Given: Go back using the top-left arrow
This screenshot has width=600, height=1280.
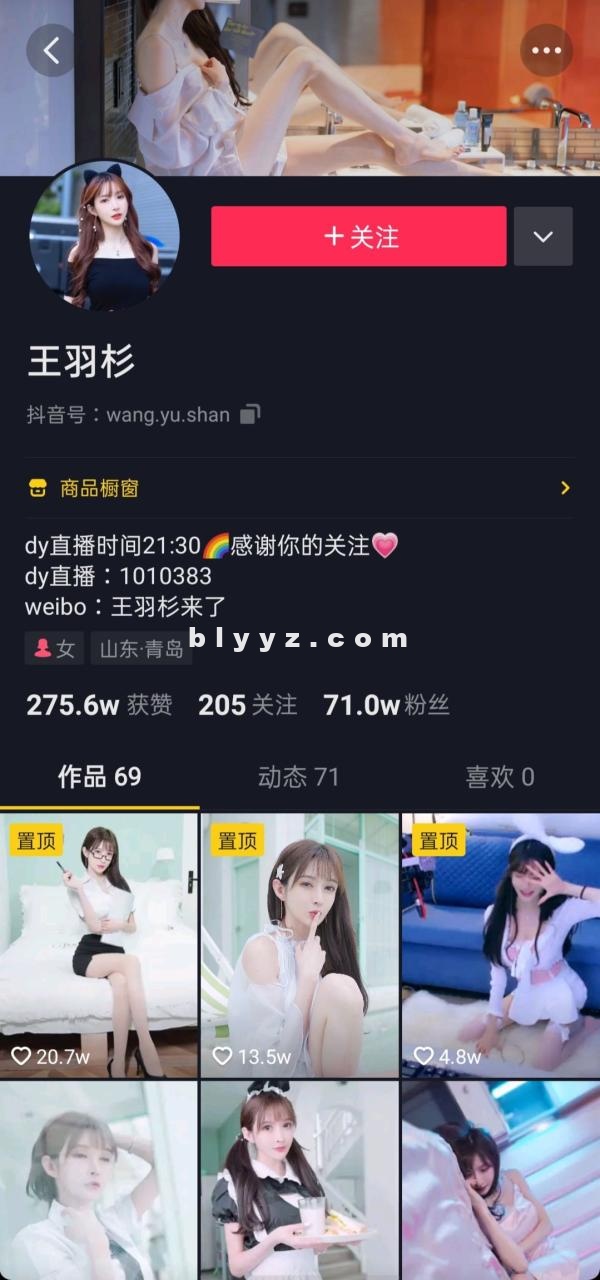Looking at the screenshot, I should 51,50.
